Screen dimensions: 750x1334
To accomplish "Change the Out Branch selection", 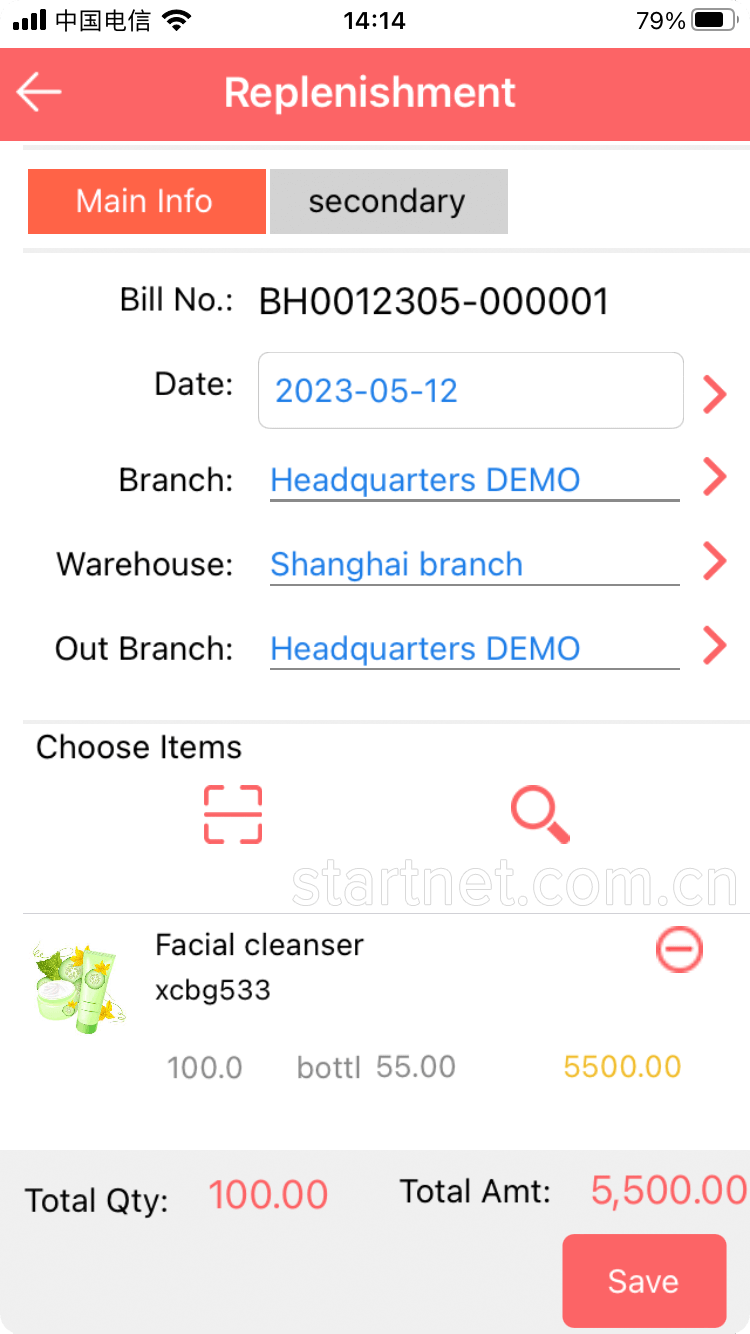I will point(474,648).
